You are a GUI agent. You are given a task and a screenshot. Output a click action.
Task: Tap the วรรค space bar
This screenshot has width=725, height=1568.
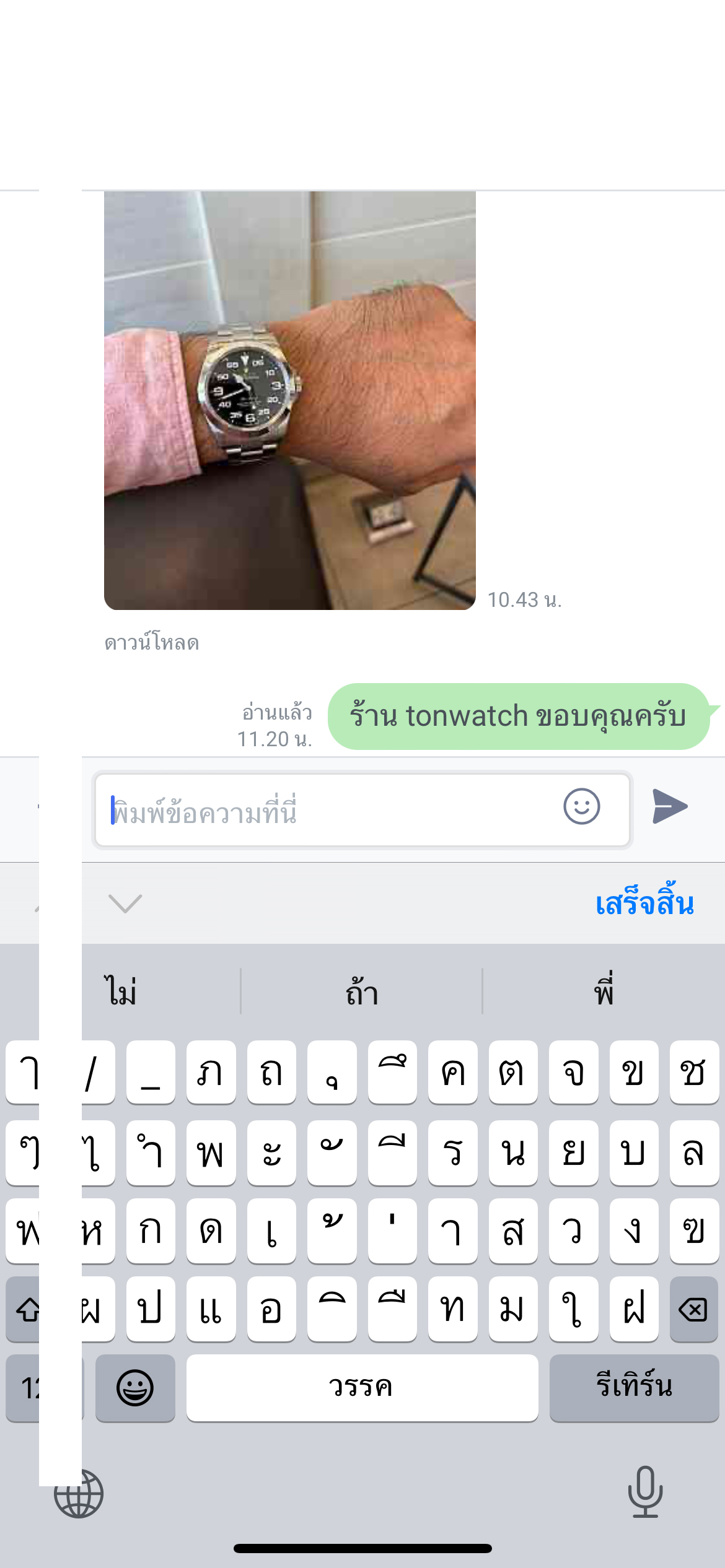[x=362, y=1388]
